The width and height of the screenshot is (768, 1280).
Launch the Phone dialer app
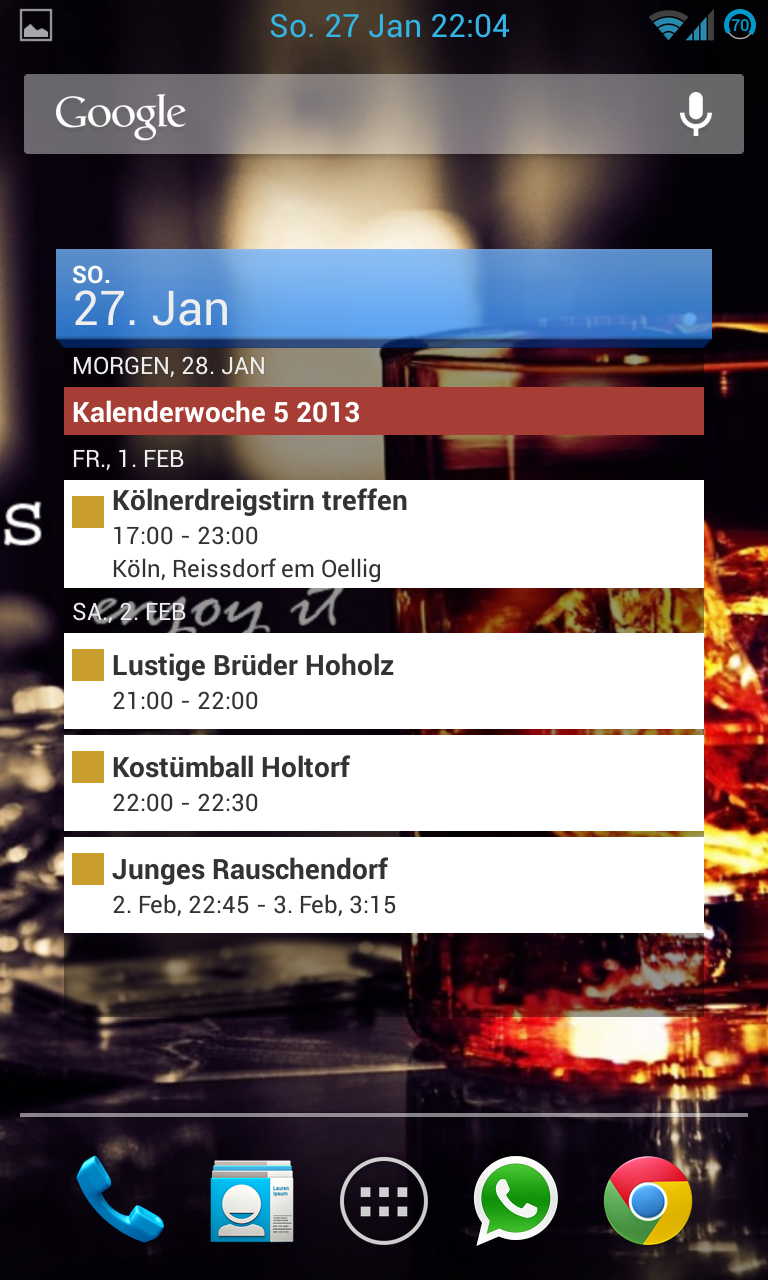[x=120, y=1200]
